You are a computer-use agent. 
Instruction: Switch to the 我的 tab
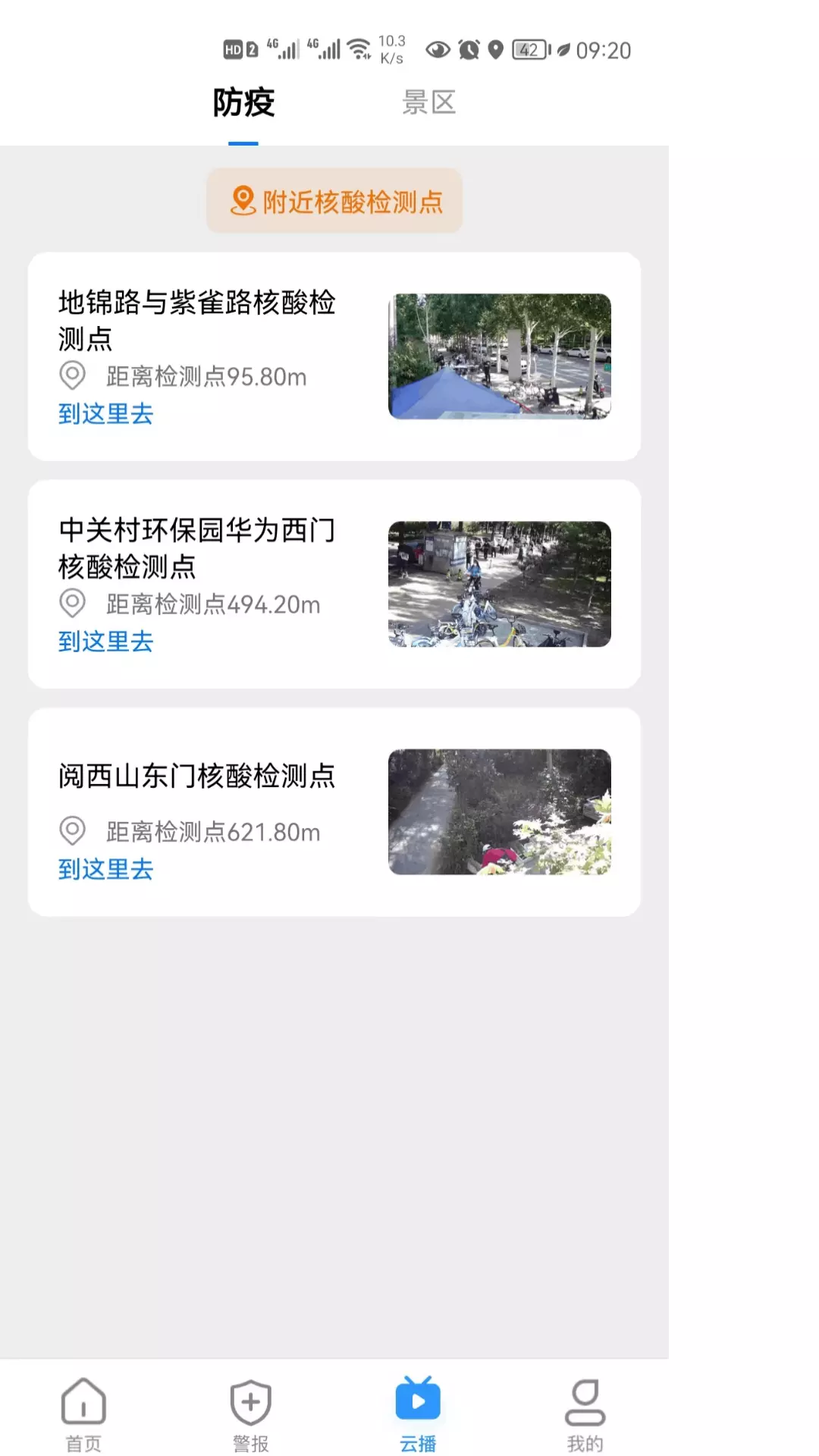pyautogui.click(x=585, y=1414)
